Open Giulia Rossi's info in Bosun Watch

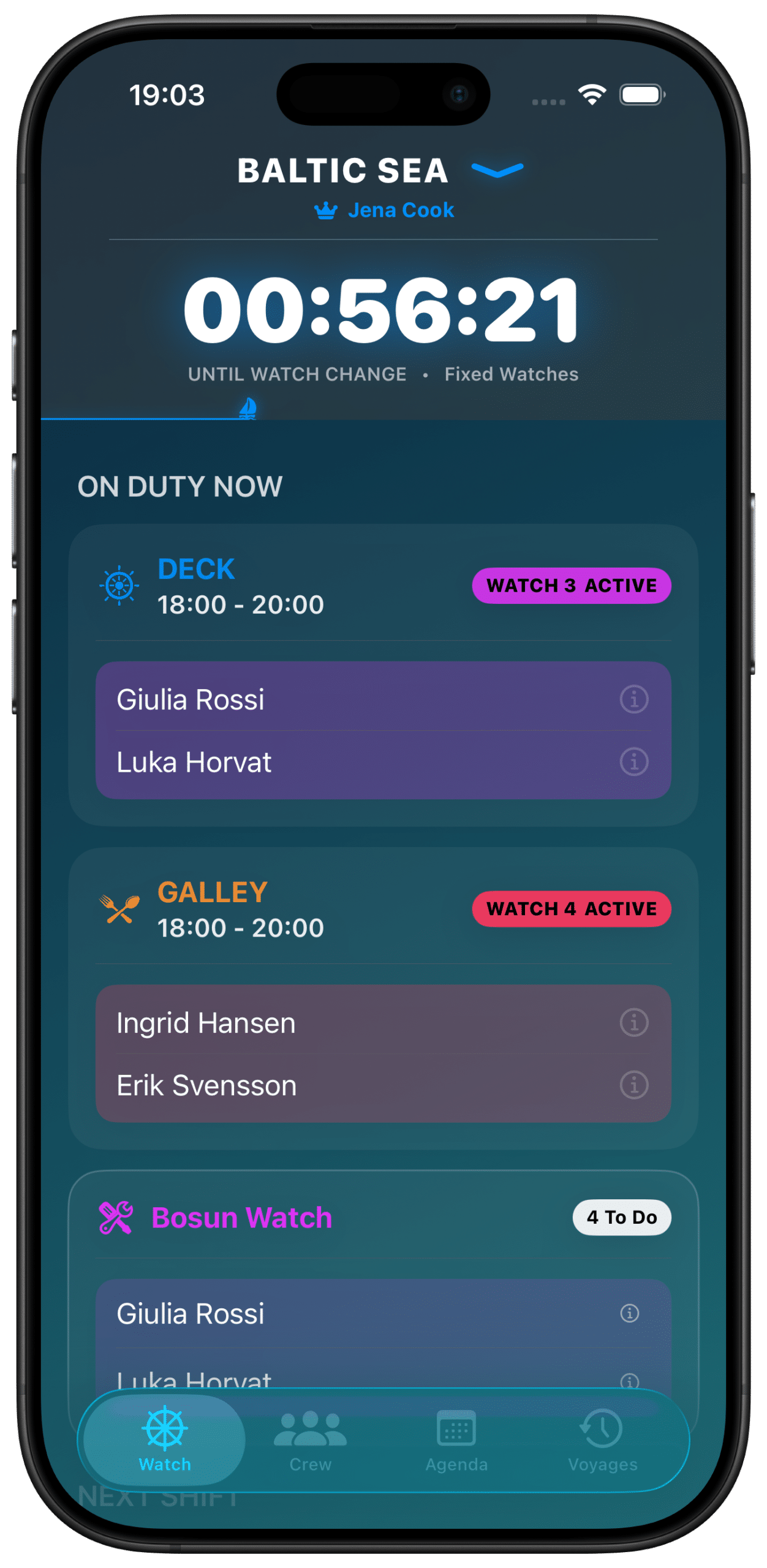click(x=629, y=1313)
